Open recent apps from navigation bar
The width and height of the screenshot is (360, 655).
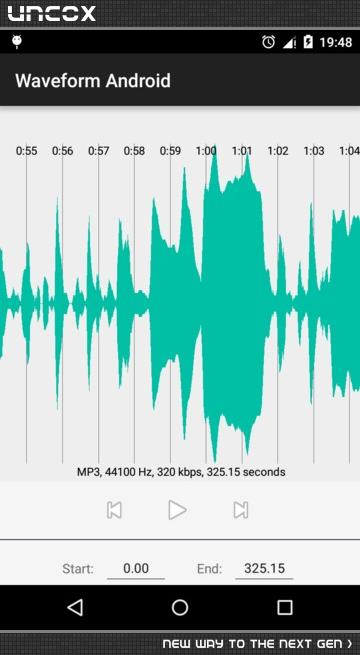285,607
